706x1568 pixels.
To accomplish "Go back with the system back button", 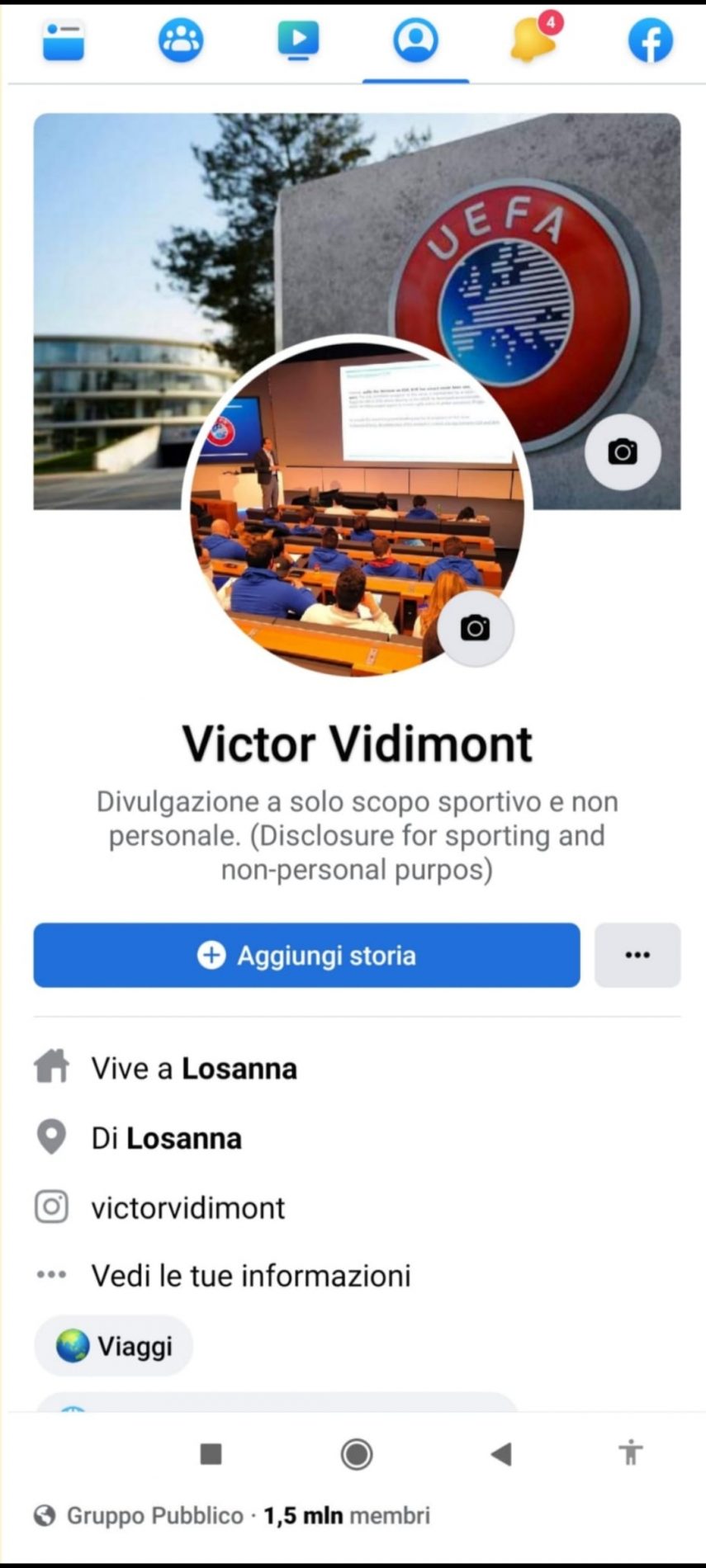I will [501, 1454].
